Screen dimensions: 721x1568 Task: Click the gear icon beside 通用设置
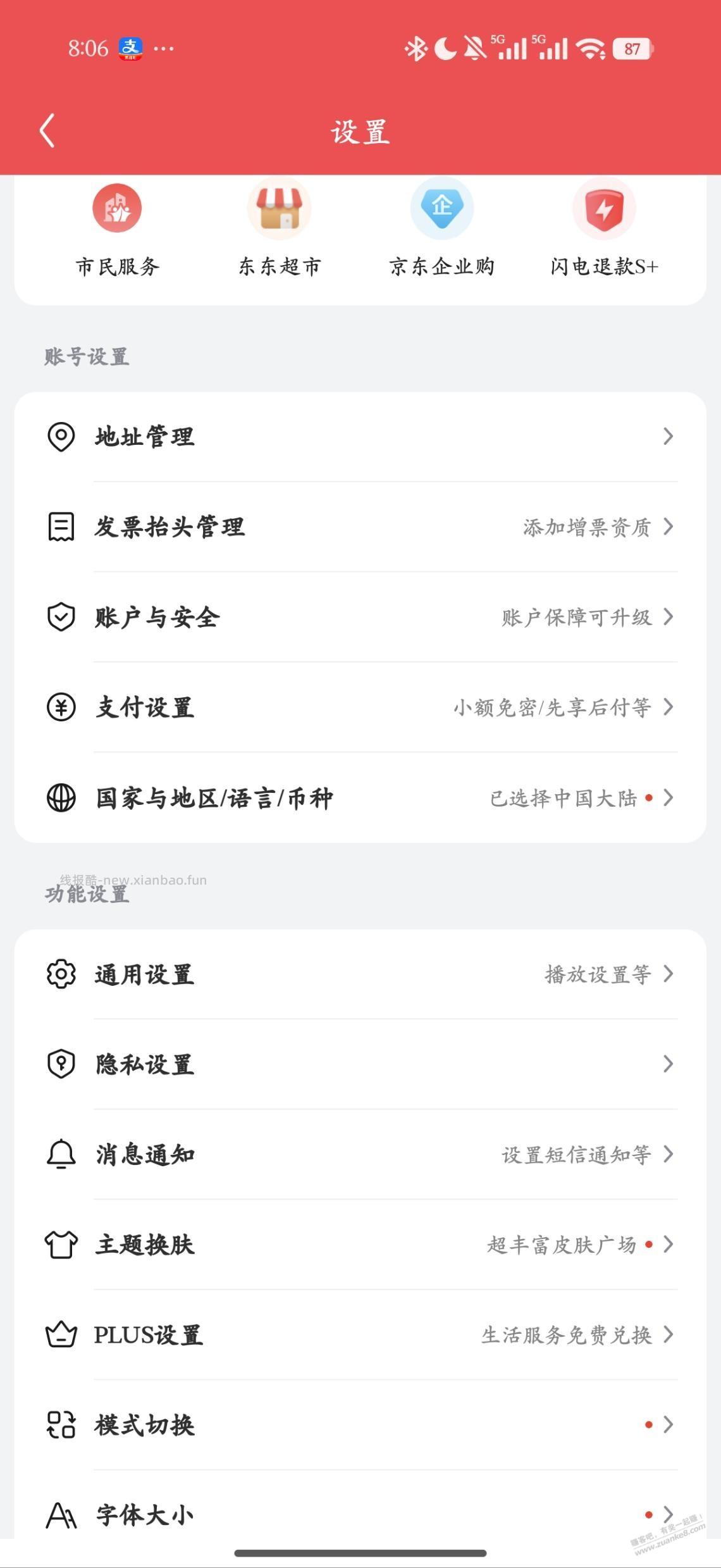pos(61,974)
